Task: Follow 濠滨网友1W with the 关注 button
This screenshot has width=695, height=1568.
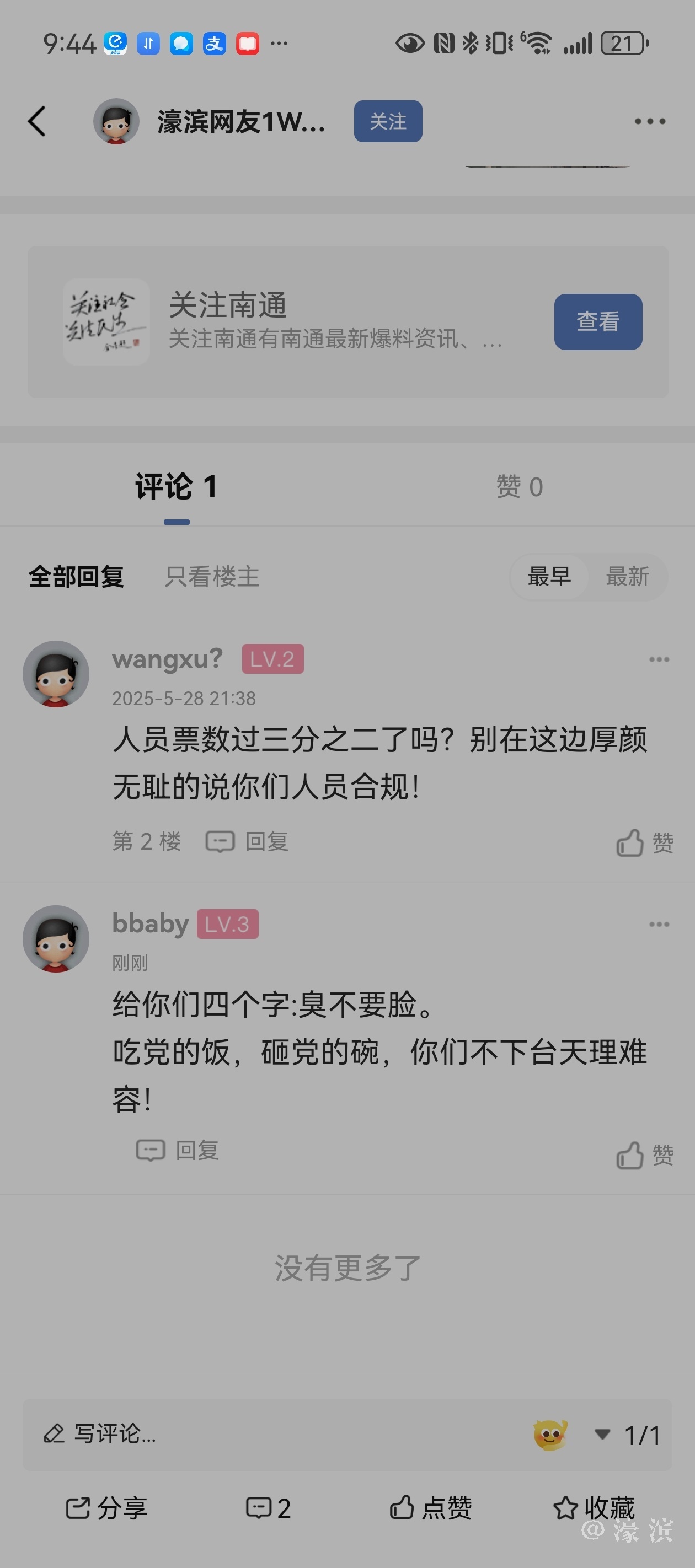Action: (x=388, y=121)
